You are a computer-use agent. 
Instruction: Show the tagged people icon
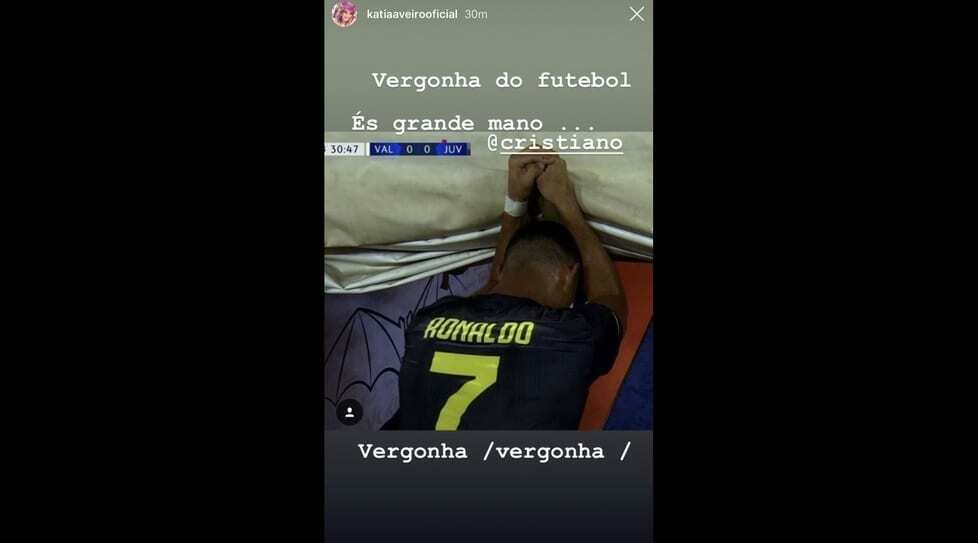349,411
